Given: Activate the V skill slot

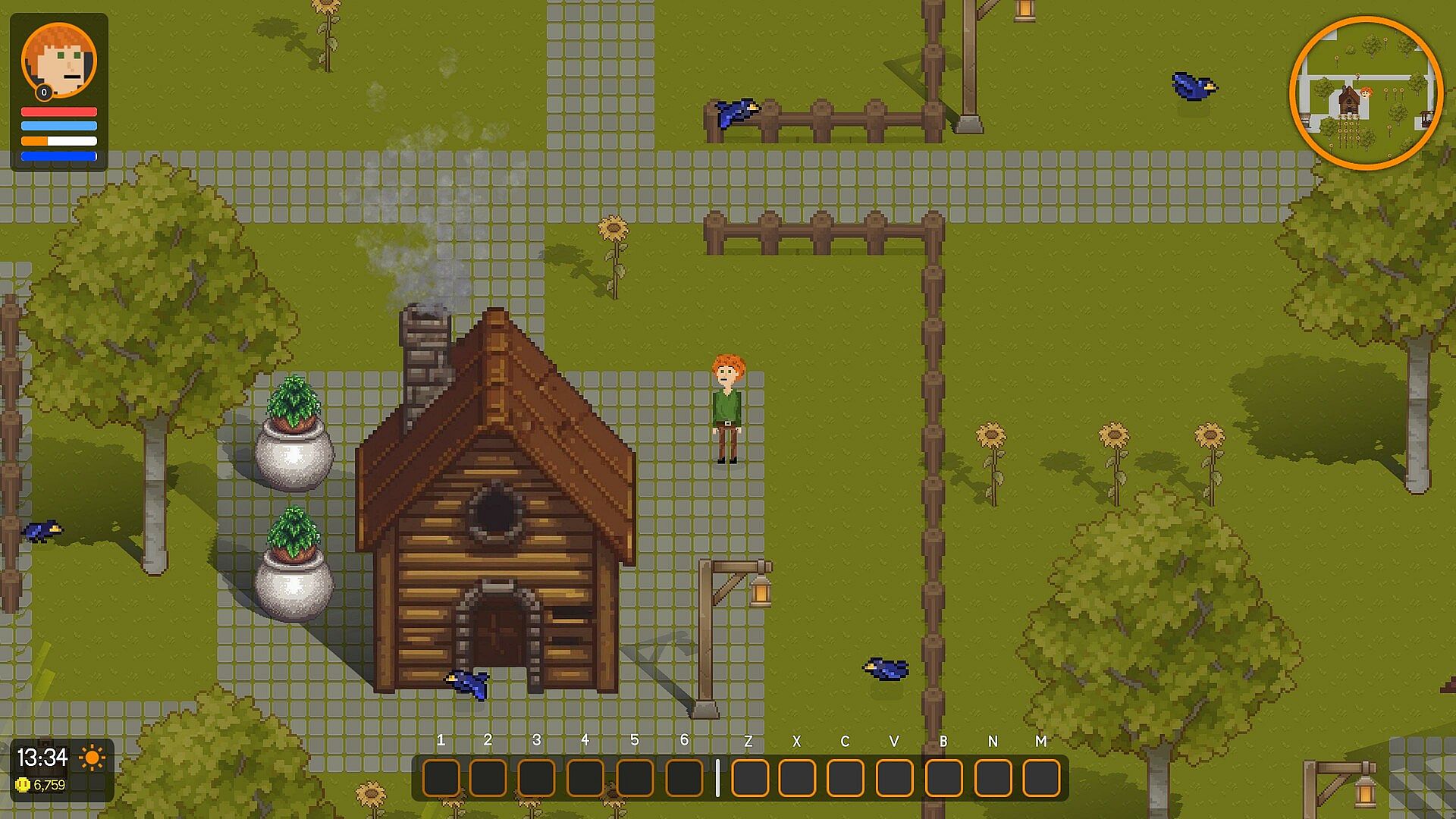Looking at the screenshot, I should (894, 778).
